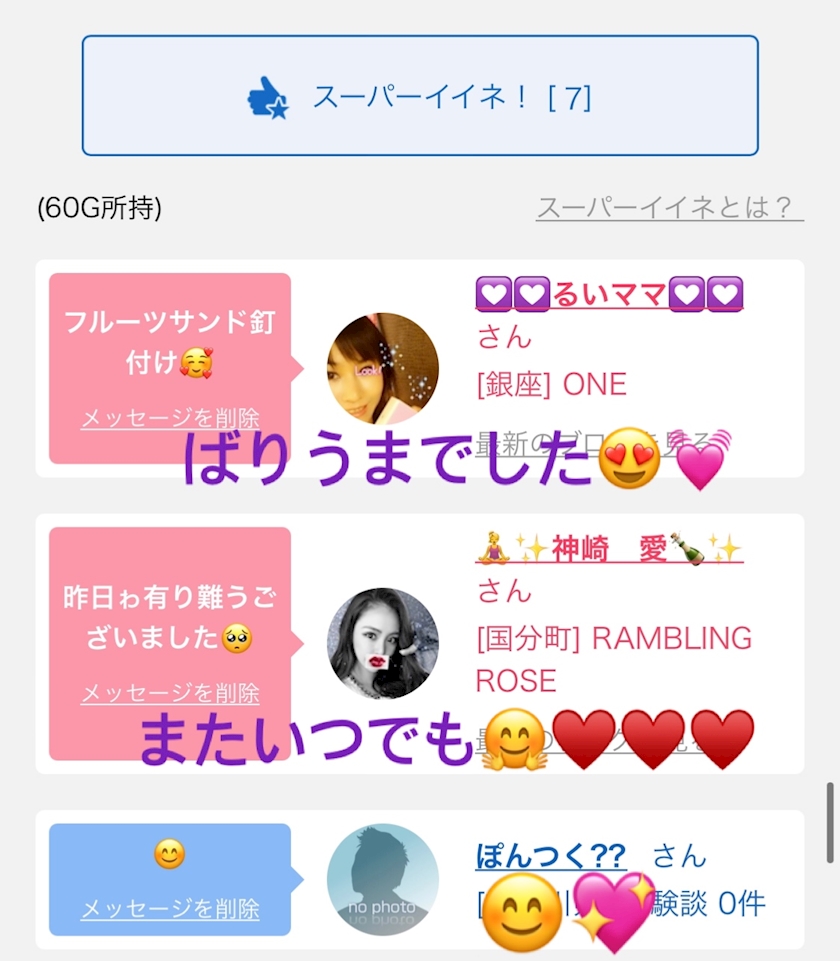Open るいママ's profile name link
The height and width of the screenshot is (961, 840).
pos(610,294)
